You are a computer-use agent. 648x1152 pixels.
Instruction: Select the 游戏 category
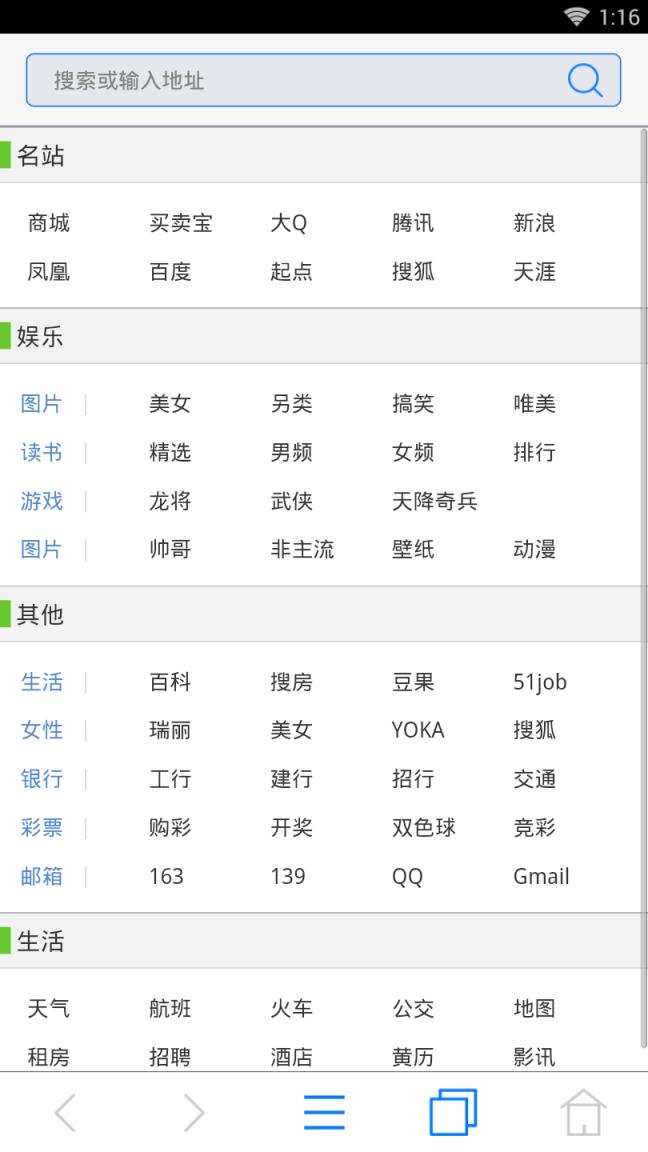click(42, 501)
